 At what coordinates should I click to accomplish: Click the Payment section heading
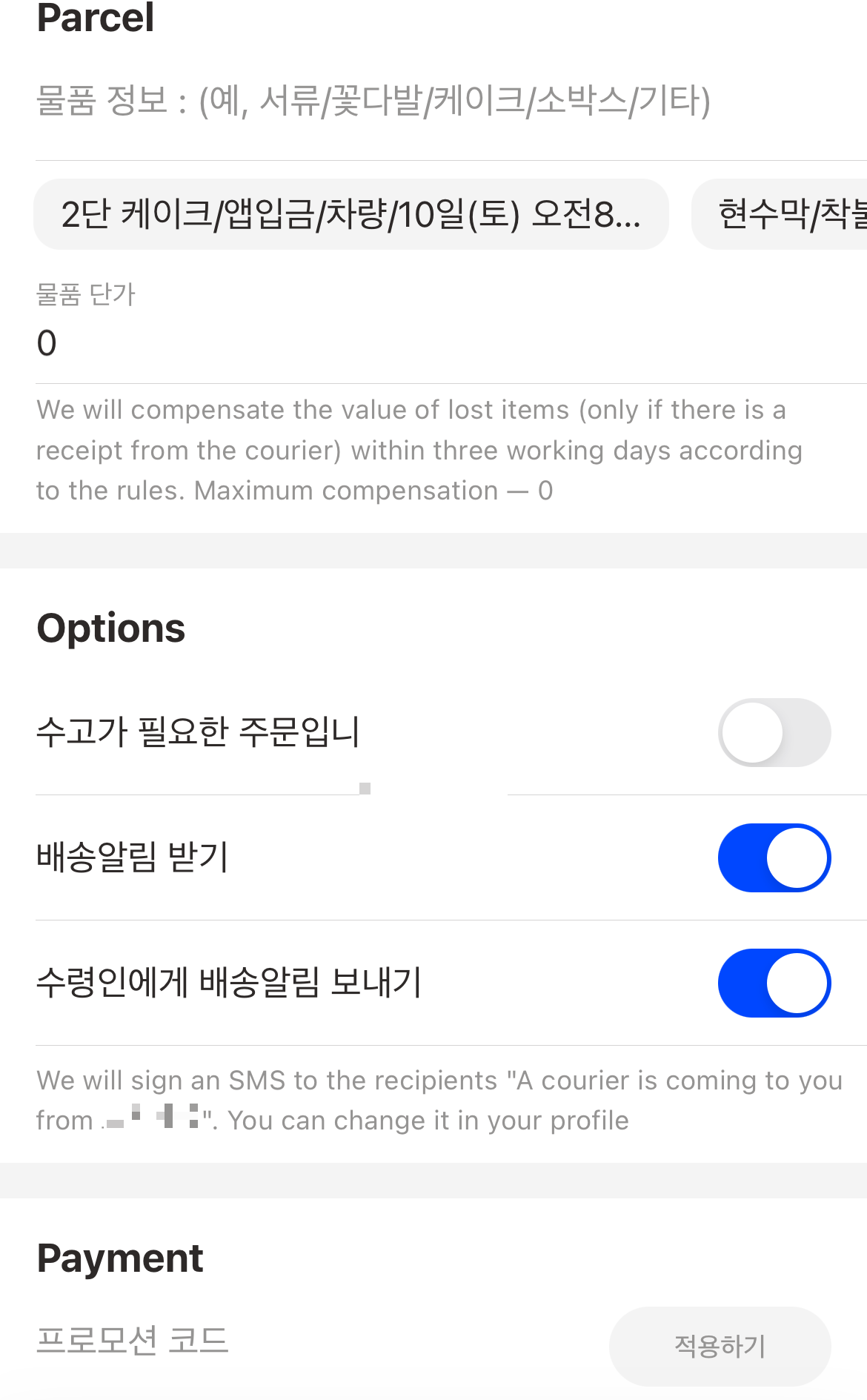(x=122, y=1256)
